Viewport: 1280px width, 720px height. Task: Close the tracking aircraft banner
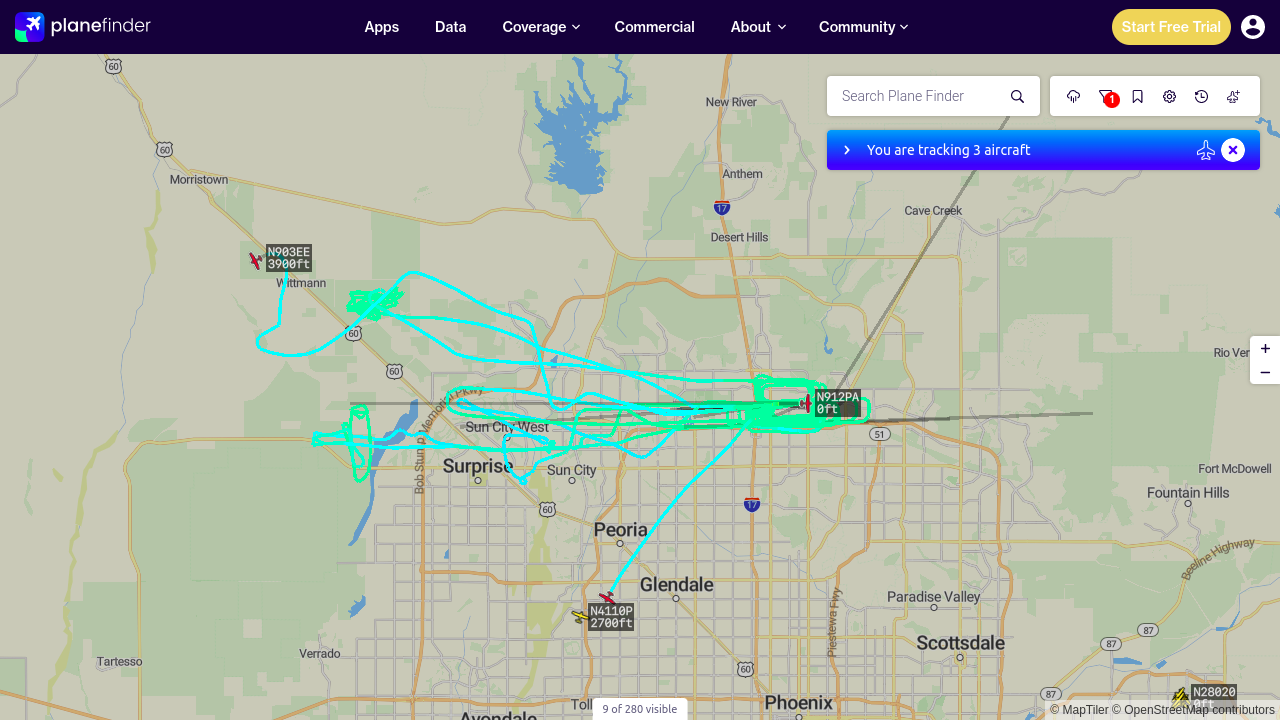(x=1233, y=150)
